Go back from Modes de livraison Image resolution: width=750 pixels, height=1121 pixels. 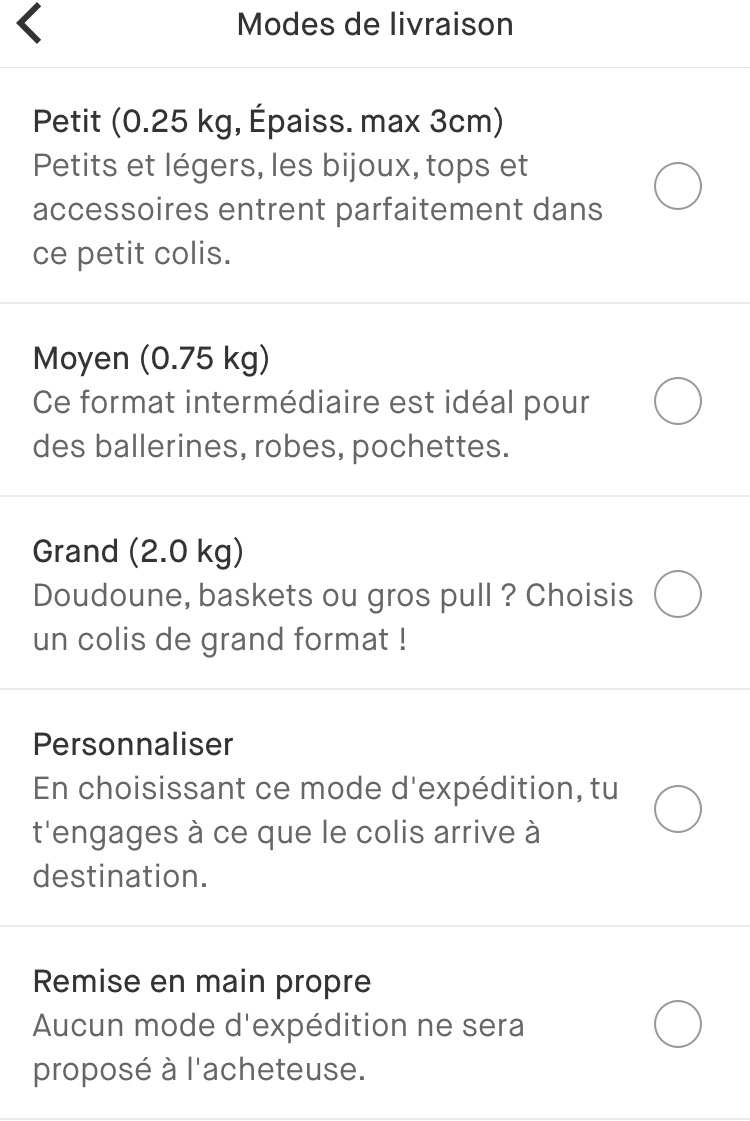[x=31, y=25]
